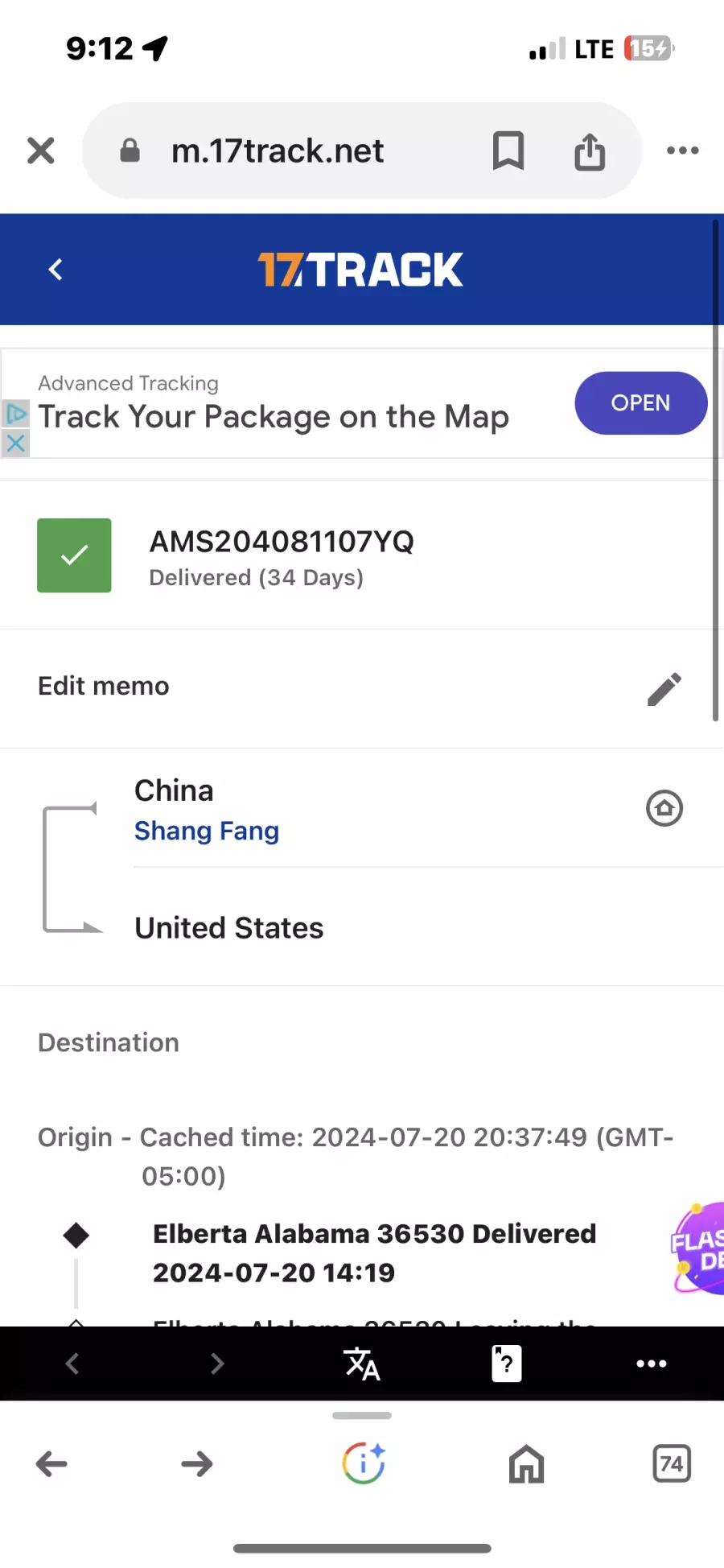
Task: Open the help question mark tool
Action: point(506,1364)
